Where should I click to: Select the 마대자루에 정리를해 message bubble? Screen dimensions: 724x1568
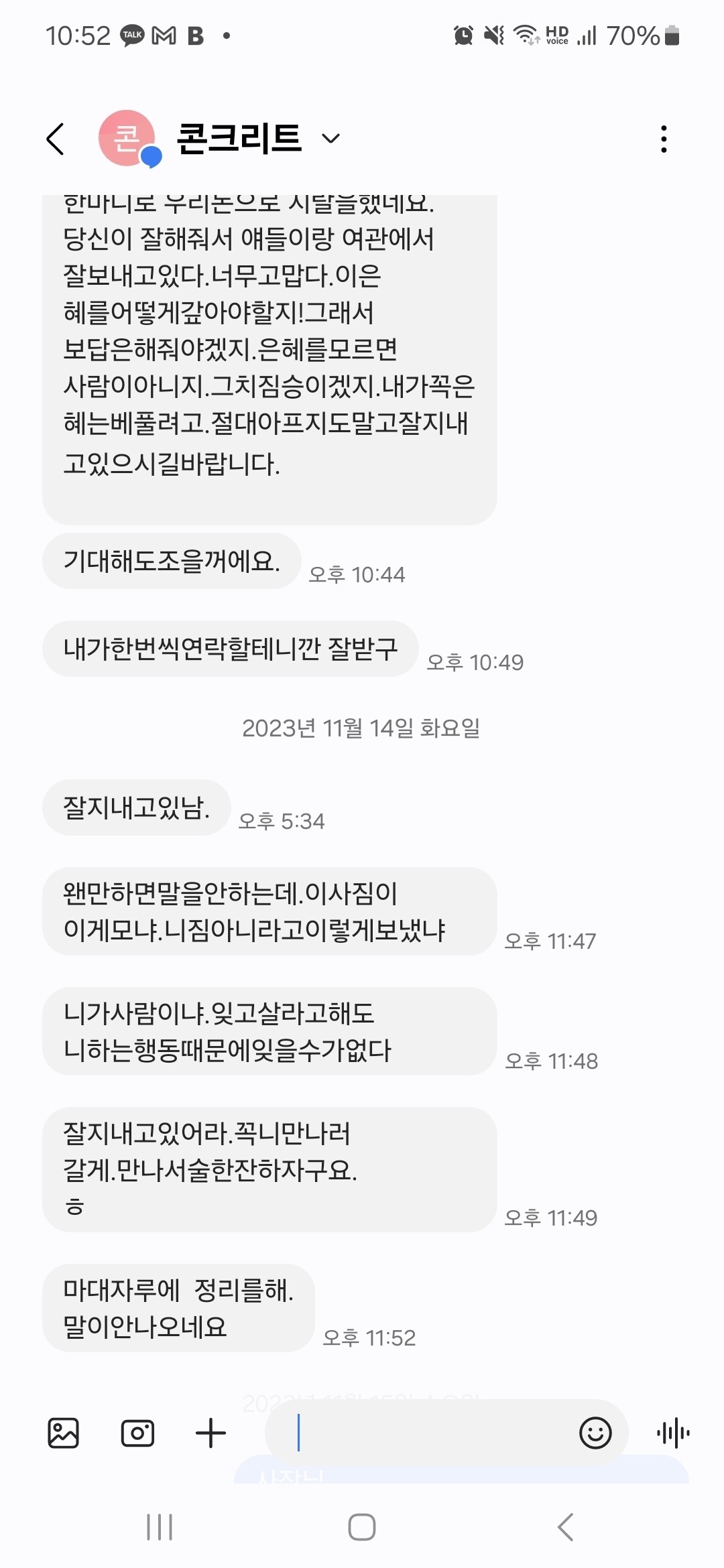[x=178, y=1308]
